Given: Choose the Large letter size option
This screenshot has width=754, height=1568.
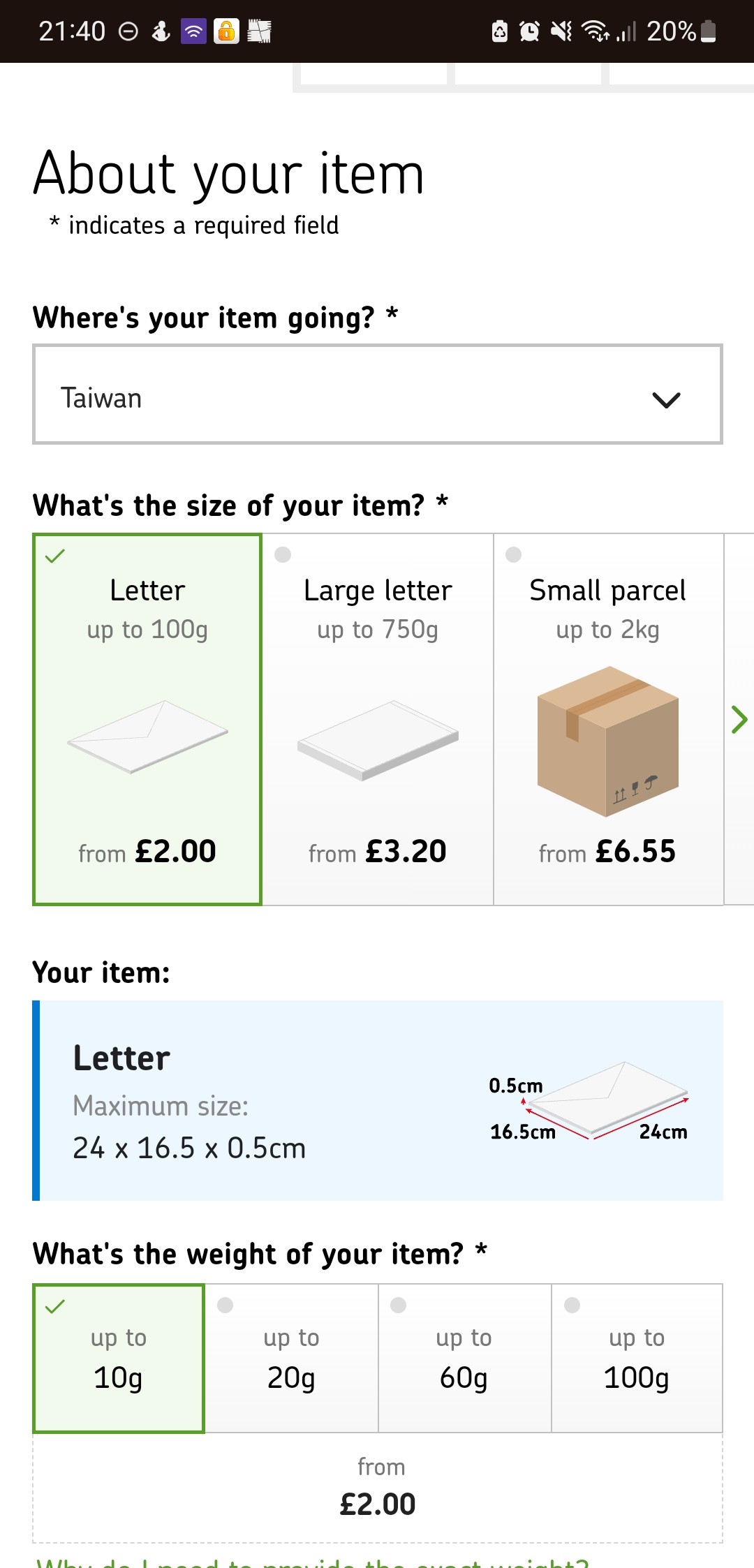Looking at the screenshot, I should point(378,719).
